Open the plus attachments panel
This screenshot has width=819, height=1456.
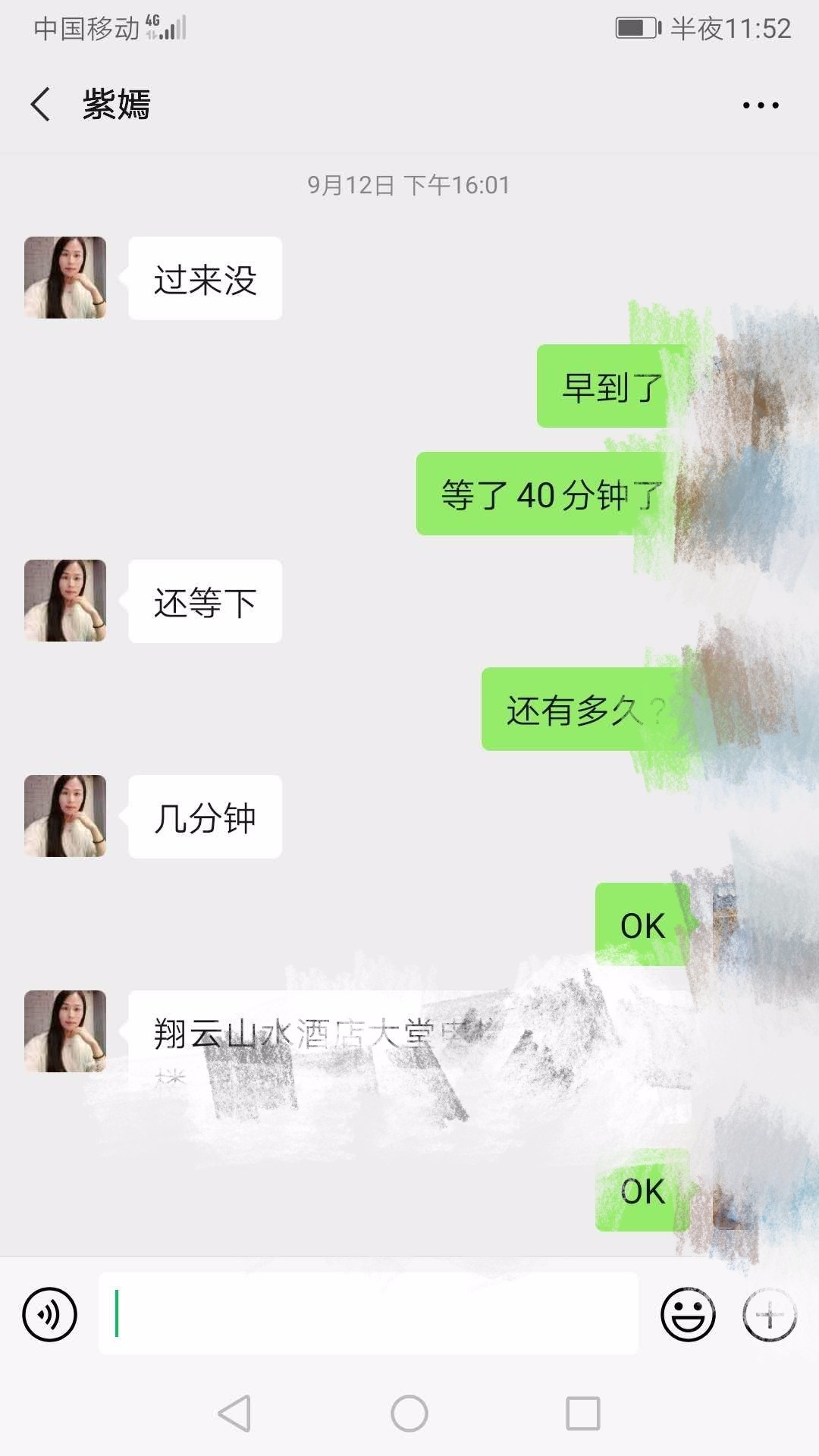tap(769, 1314)
